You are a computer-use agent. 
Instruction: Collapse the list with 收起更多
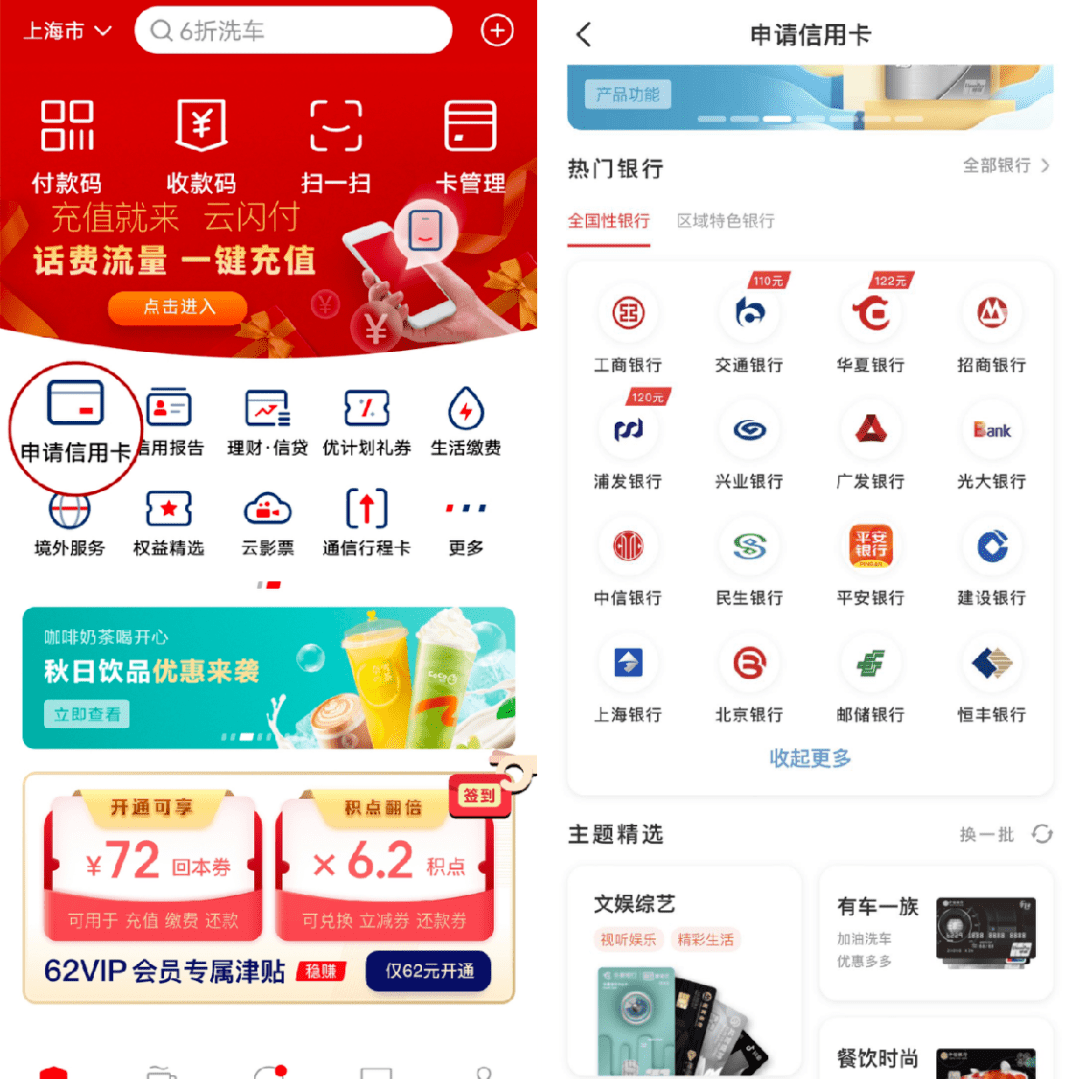tap(810, 758)
